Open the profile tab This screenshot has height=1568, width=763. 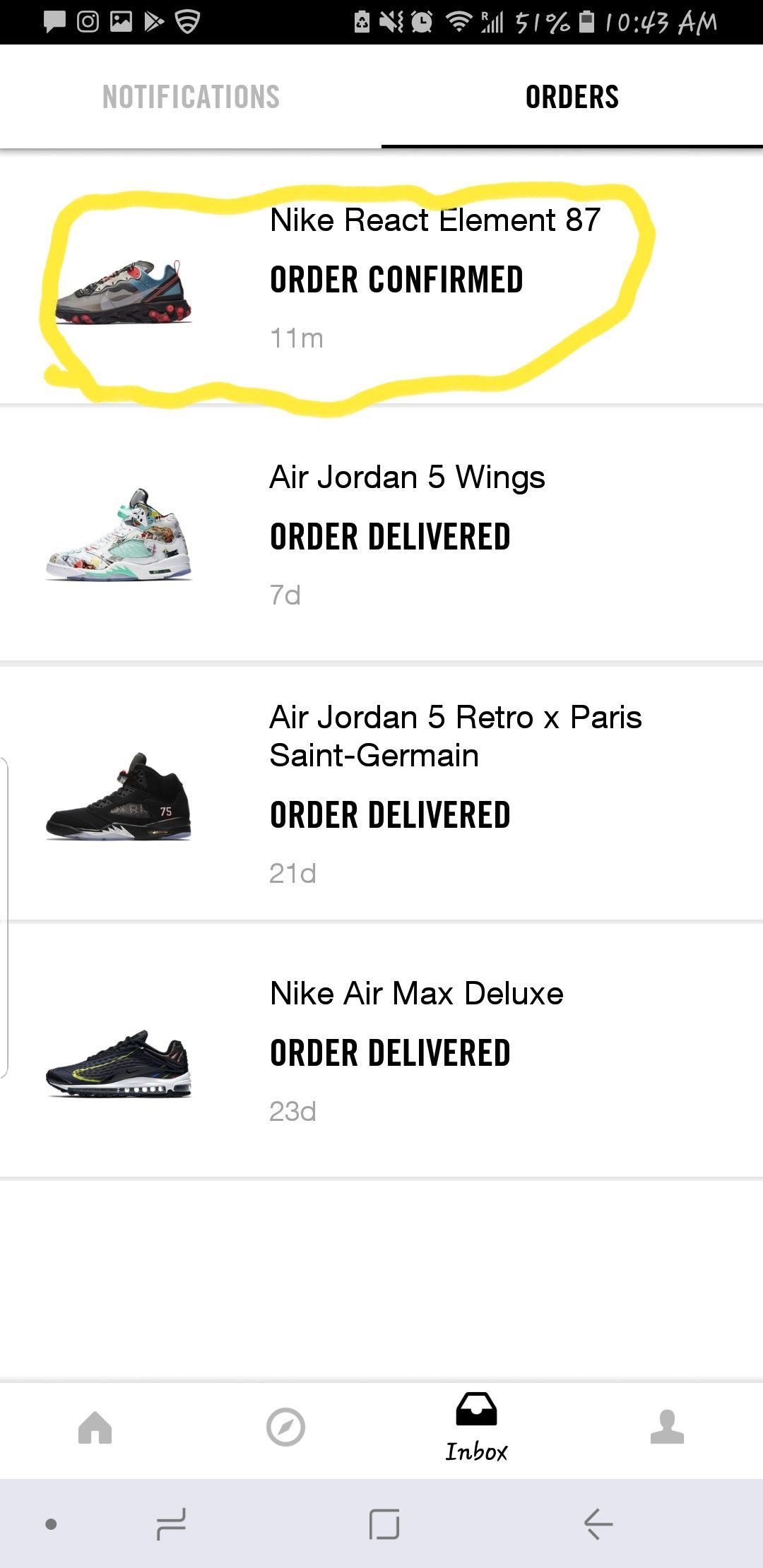(x=667, y=1427)
